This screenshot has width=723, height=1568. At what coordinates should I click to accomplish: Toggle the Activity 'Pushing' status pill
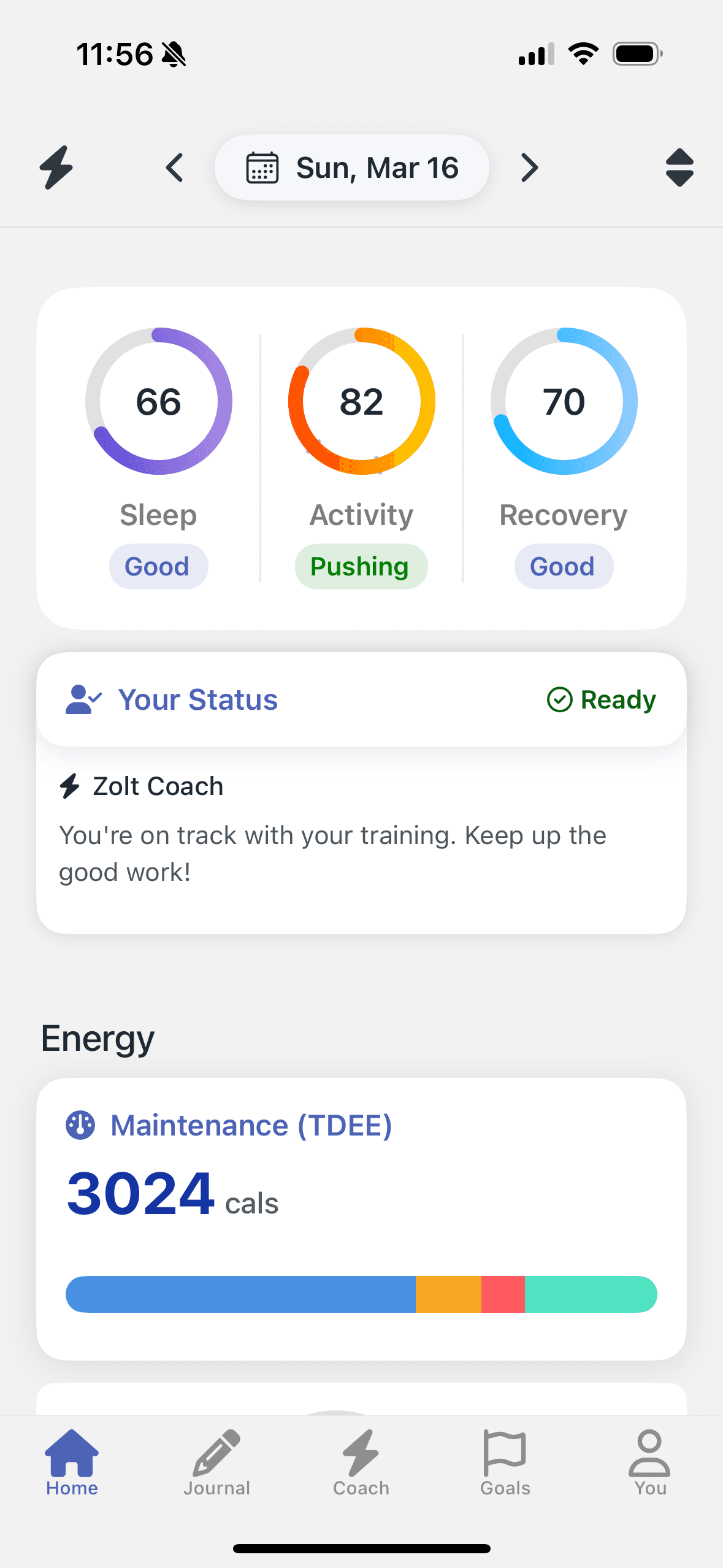pos(361,566)
